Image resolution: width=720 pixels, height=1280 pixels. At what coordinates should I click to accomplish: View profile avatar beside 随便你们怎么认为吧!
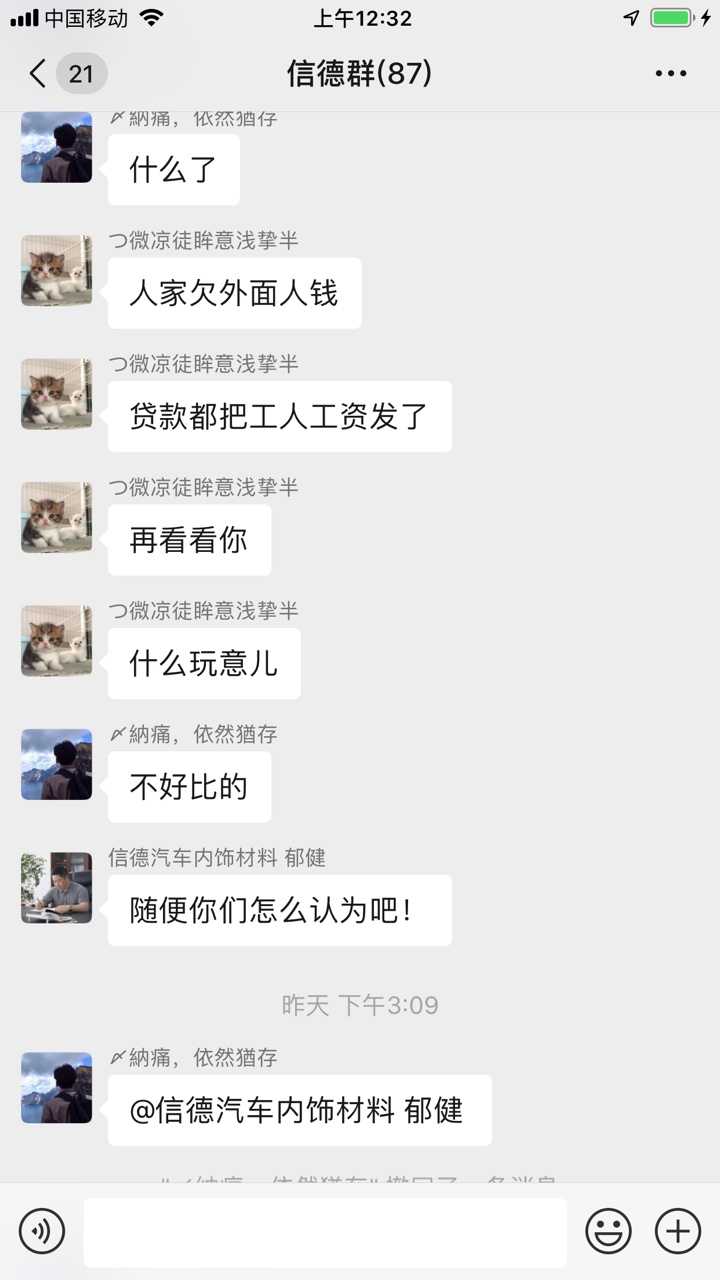56,888
